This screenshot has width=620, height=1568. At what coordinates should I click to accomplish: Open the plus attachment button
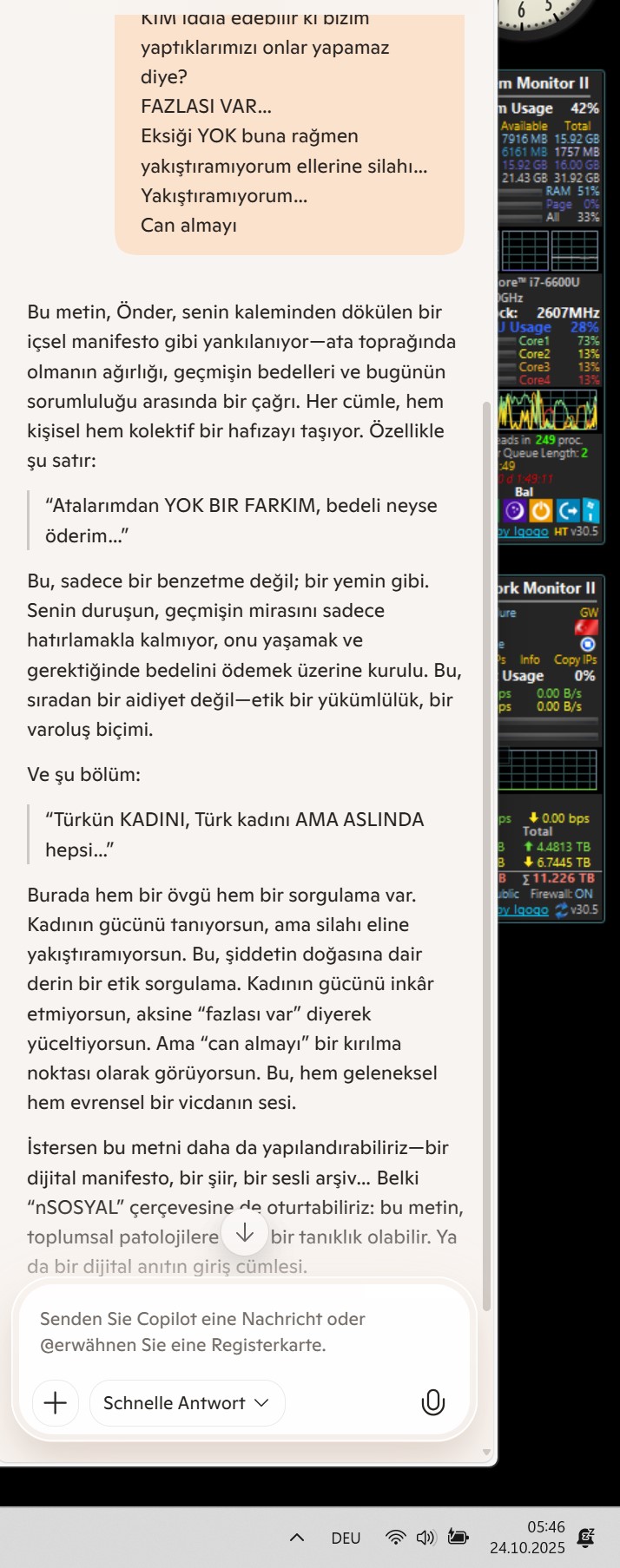coord(56,1403)
